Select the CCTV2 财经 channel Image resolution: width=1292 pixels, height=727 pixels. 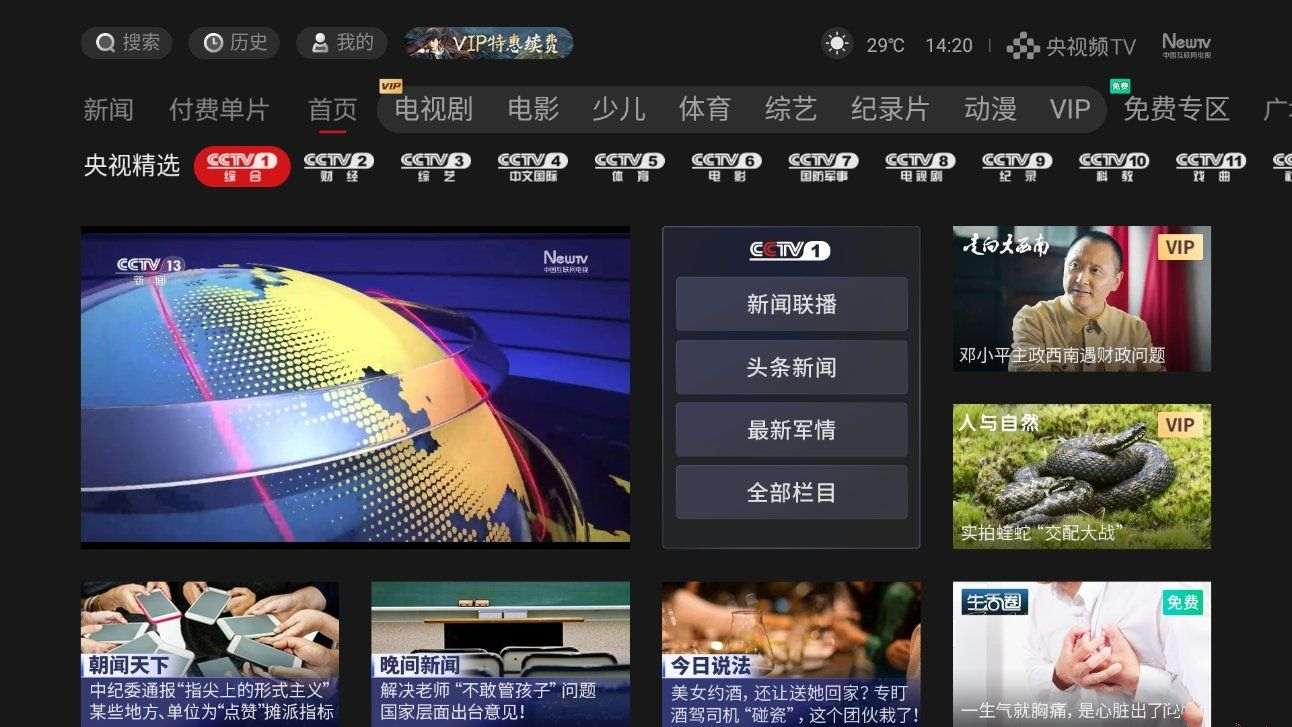339,167
